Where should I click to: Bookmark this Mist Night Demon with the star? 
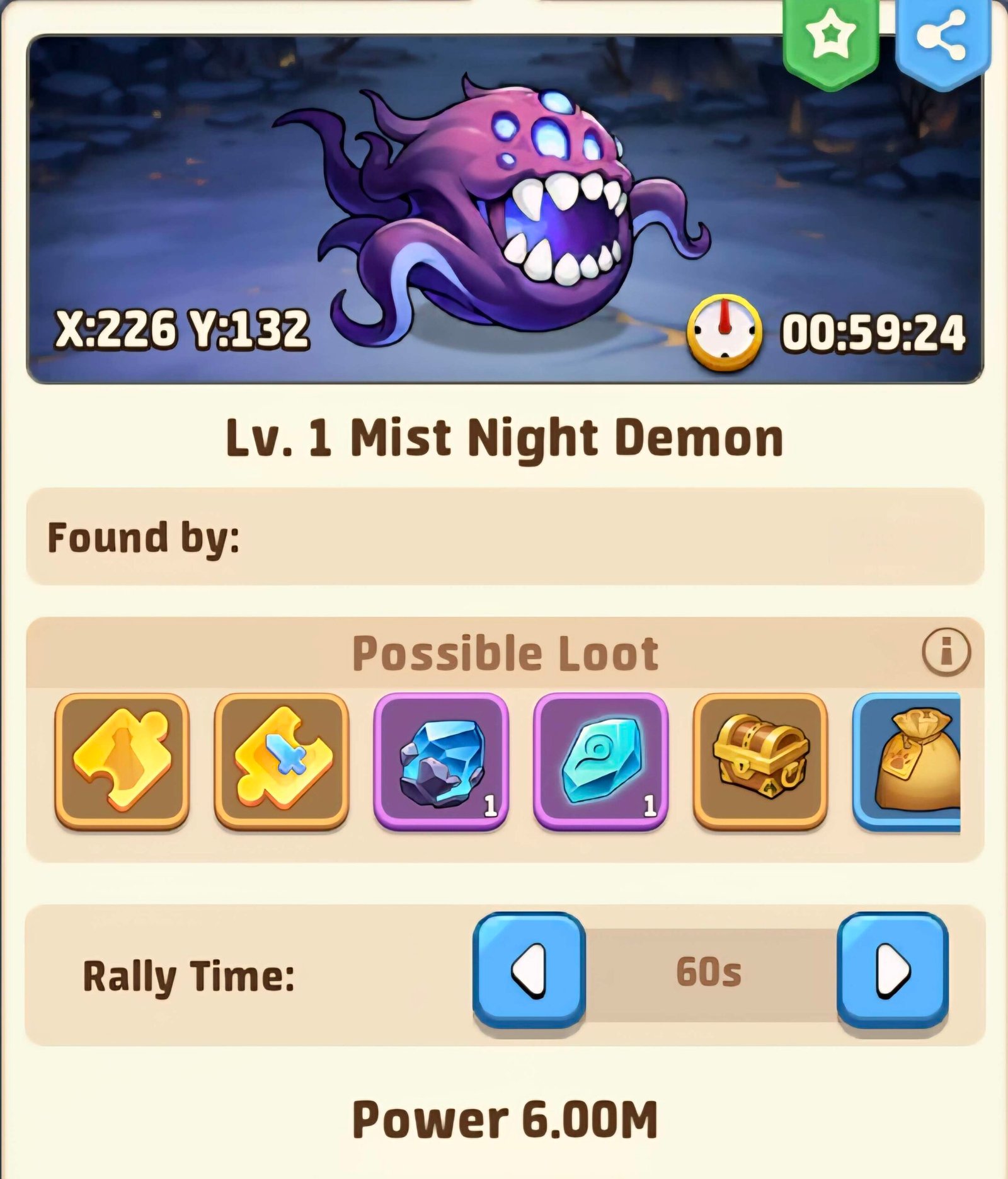(x=830, y=39)
